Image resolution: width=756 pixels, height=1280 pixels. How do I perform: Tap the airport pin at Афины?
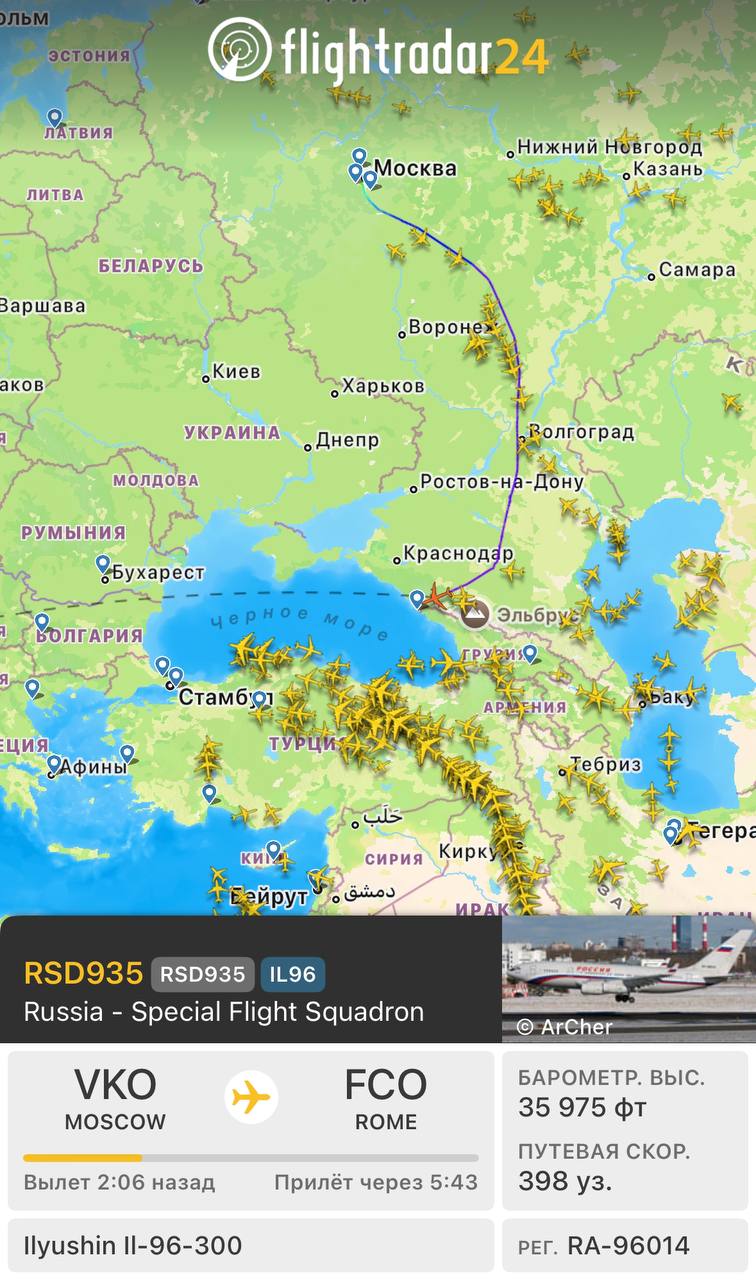coord(54,765)
